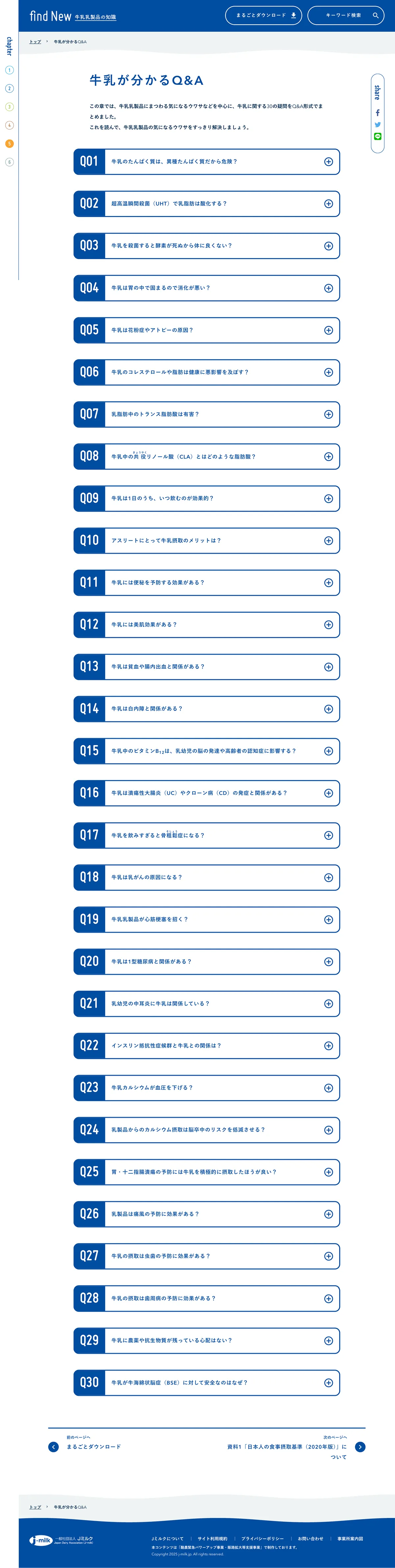Jump to chapter 6 in the sidebar

click(x=9, y=162)
